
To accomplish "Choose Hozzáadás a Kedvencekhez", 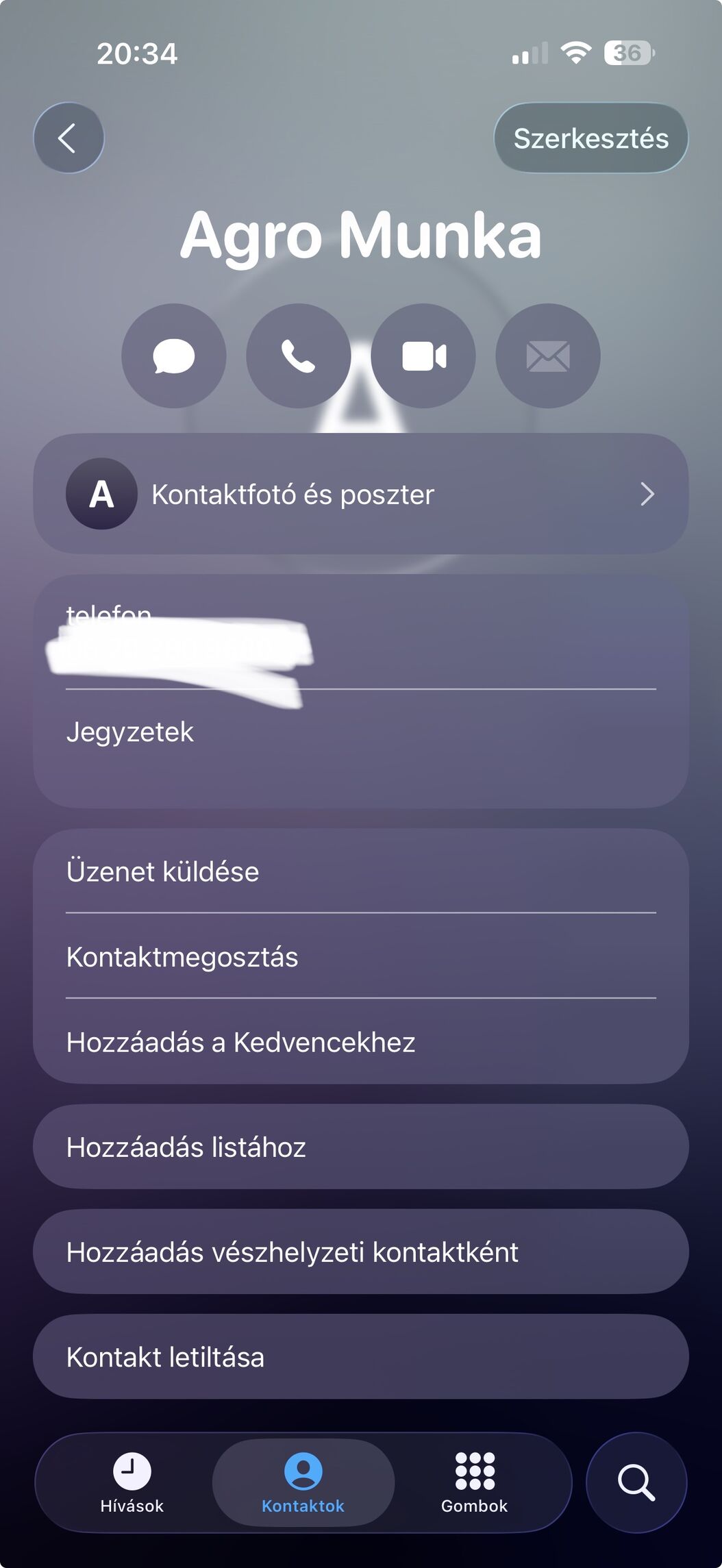I will [361, 1042].
